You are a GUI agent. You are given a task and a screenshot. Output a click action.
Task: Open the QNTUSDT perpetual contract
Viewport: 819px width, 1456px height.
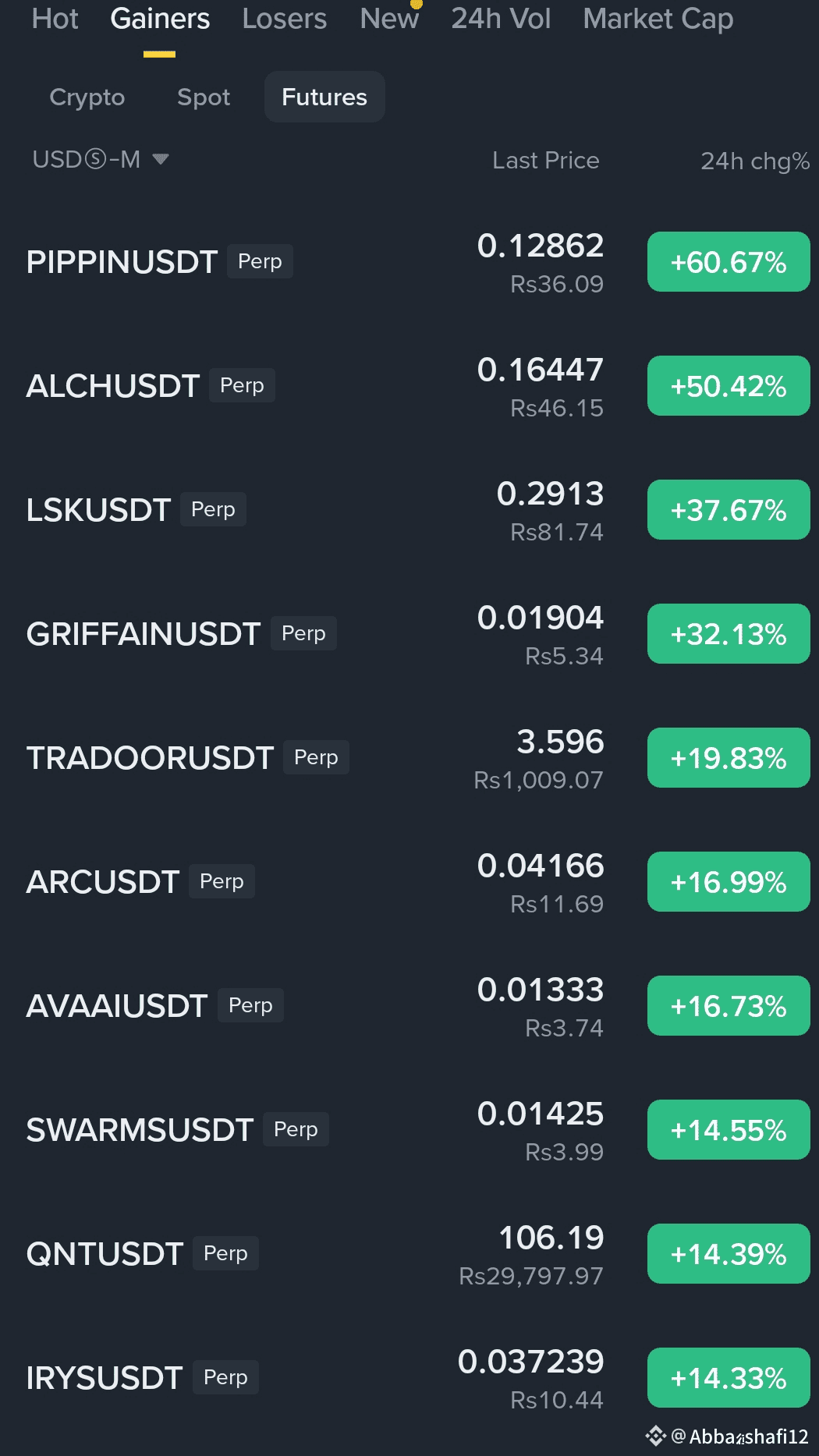pyautogui.click(x=409, y=1254)
